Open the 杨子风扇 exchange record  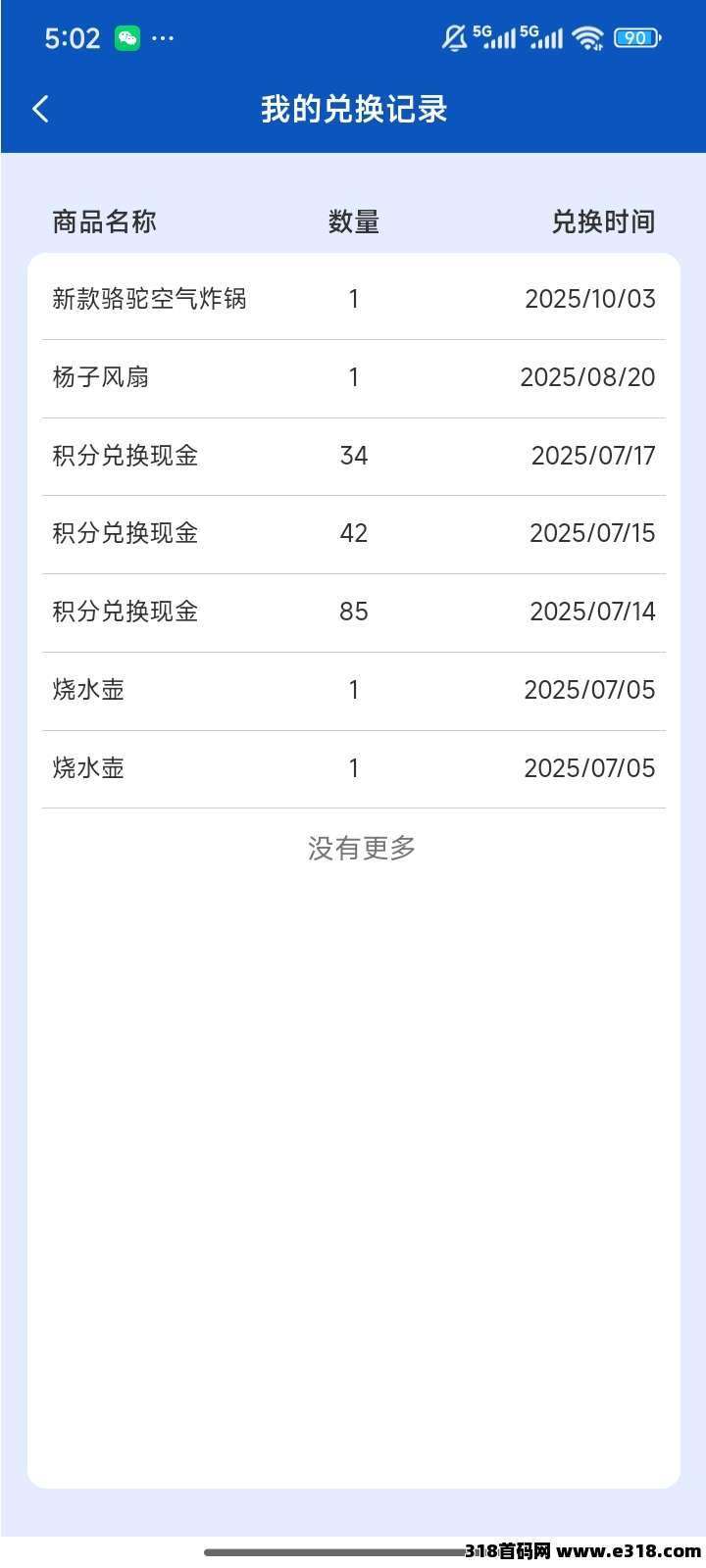[353, 377]
